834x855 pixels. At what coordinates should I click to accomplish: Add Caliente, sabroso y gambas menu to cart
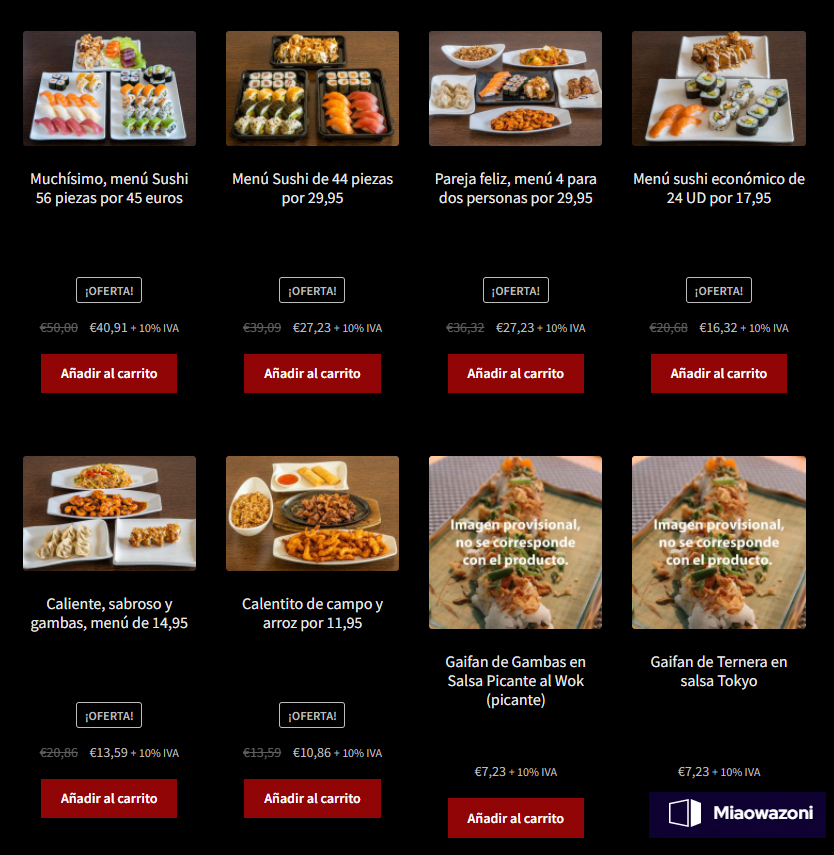tap(109, 798)
